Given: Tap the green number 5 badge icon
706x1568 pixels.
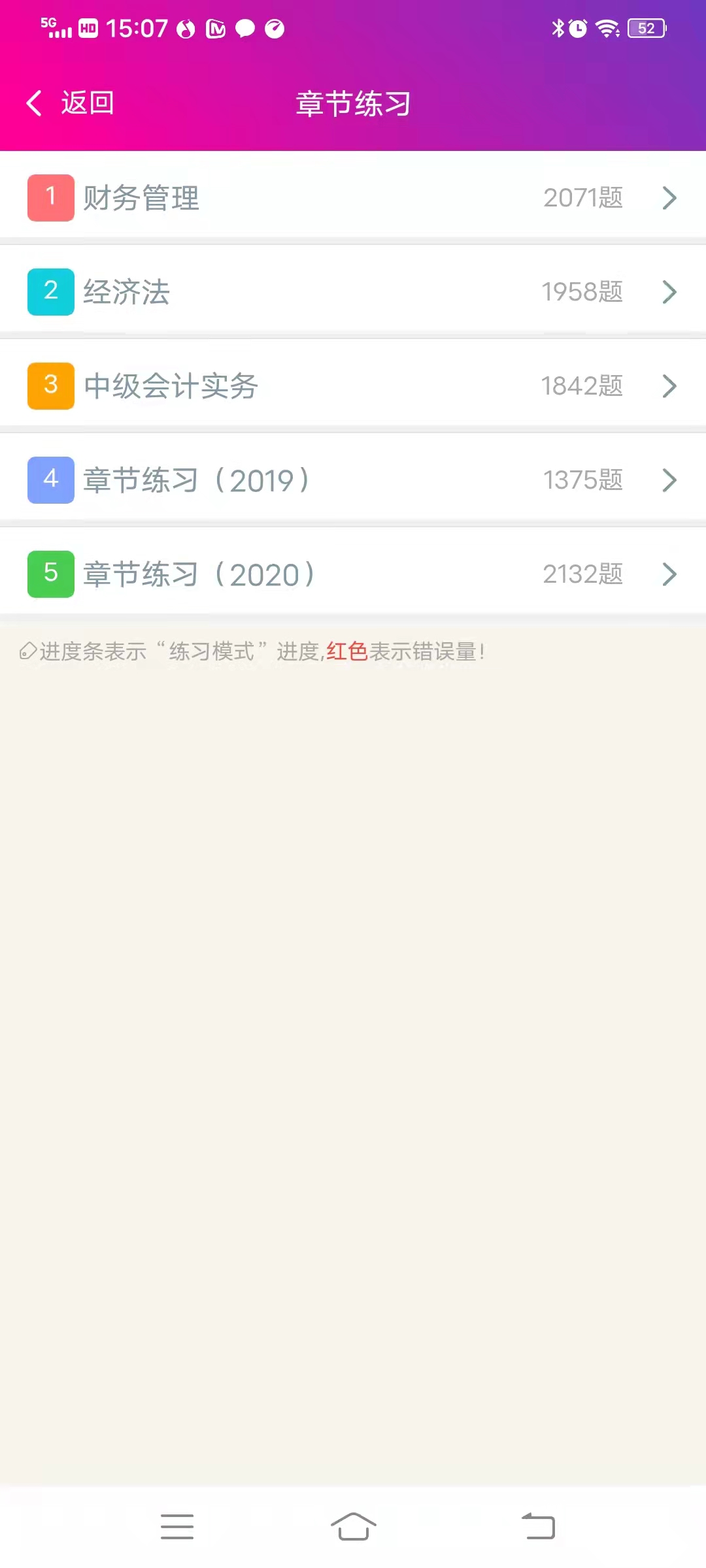Looking at the screenshot, I should [50, 573].
